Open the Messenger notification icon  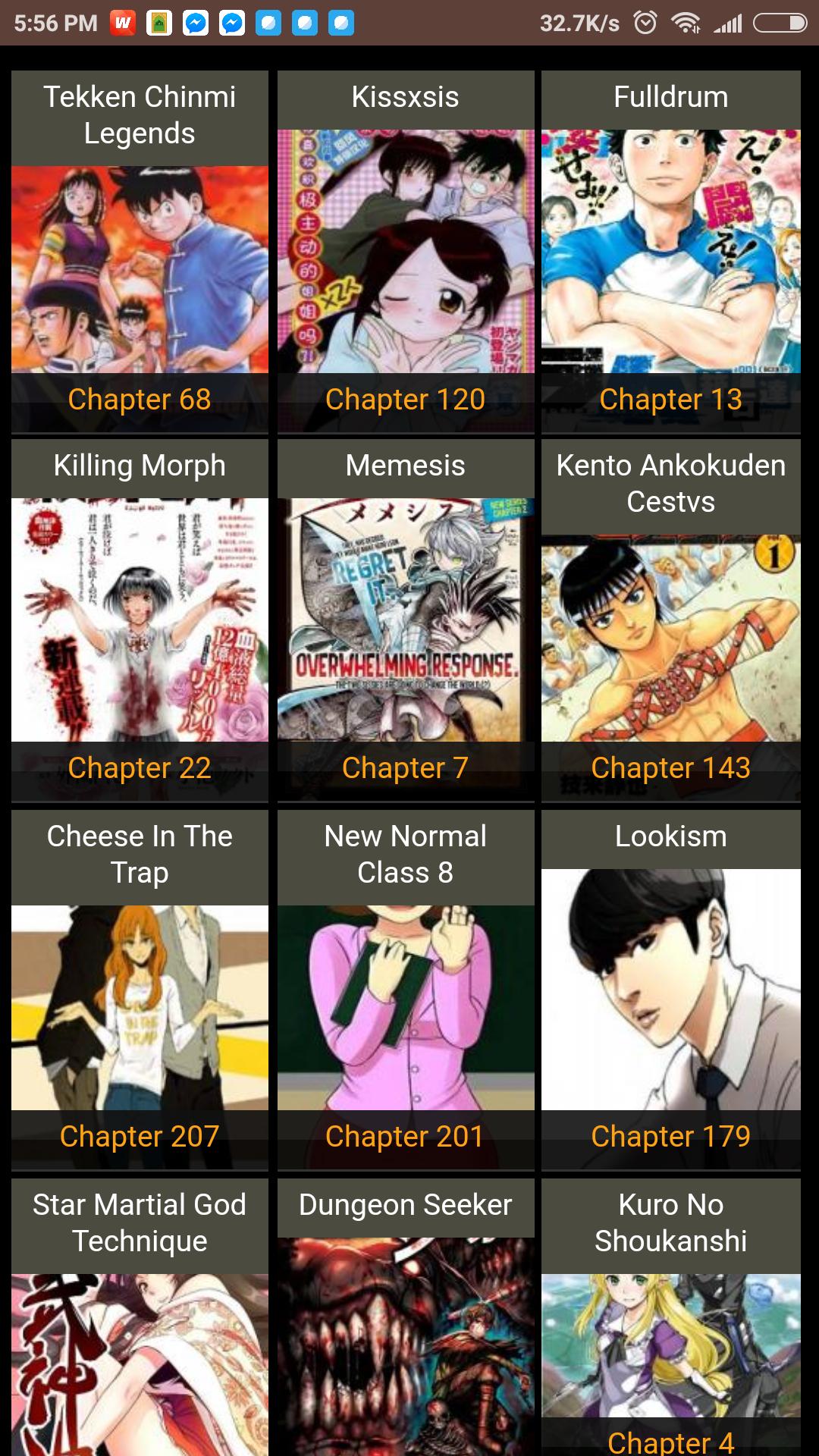195,22
